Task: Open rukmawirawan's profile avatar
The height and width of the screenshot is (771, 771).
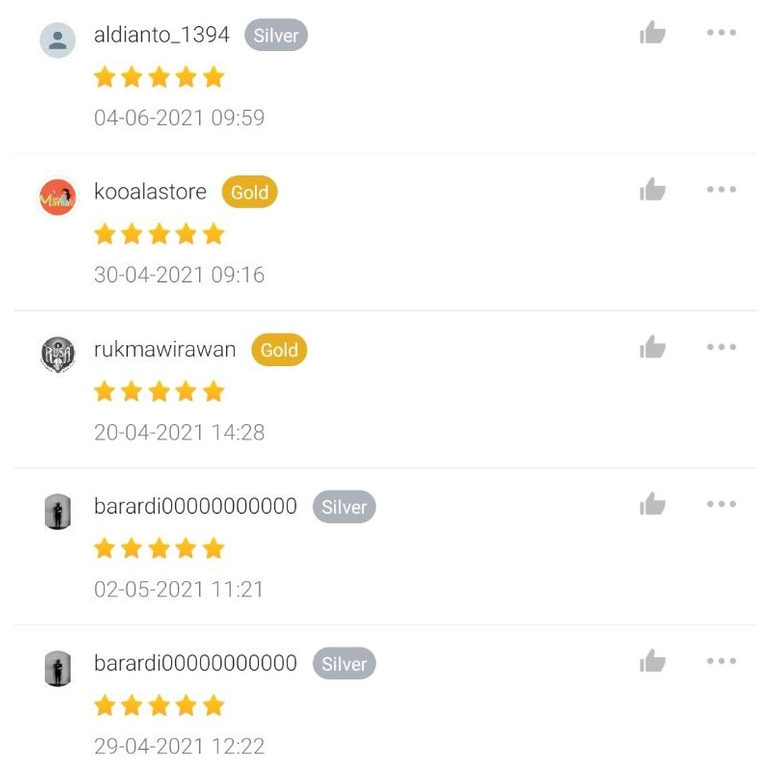Action: [58, 355]
